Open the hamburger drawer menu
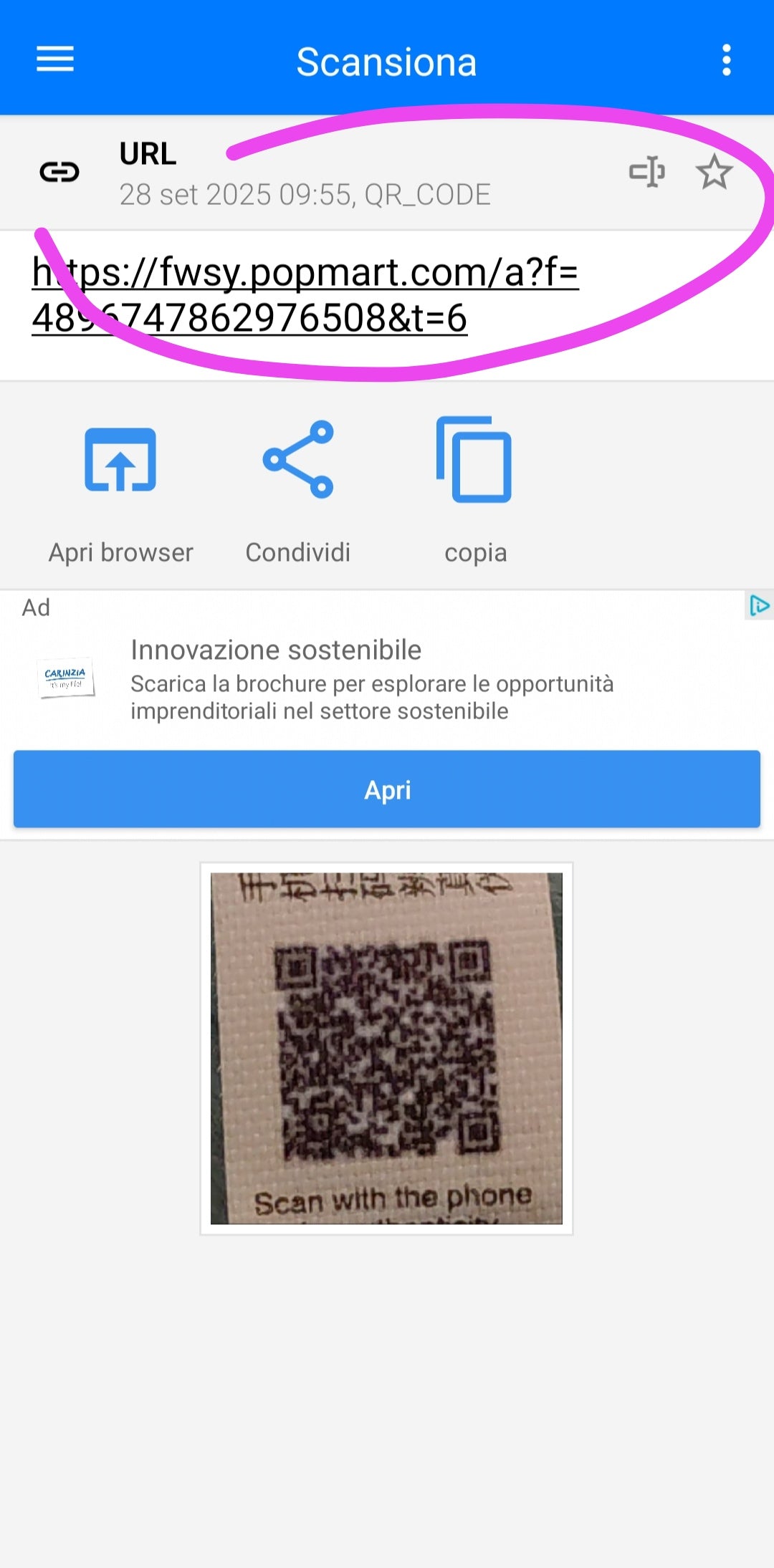774x1568 pixels. click(55, 59)
